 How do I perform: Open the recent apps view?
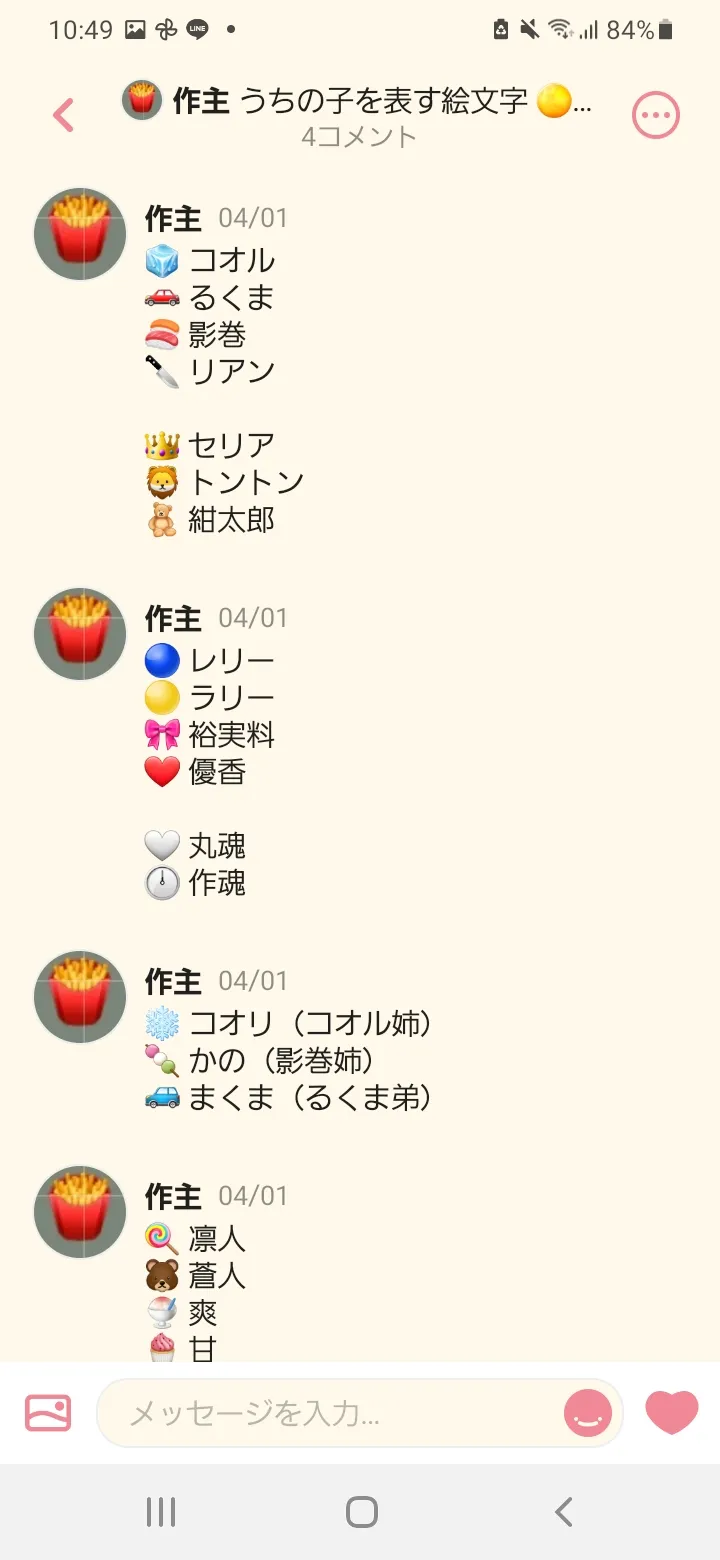[x=161, y=1511]
